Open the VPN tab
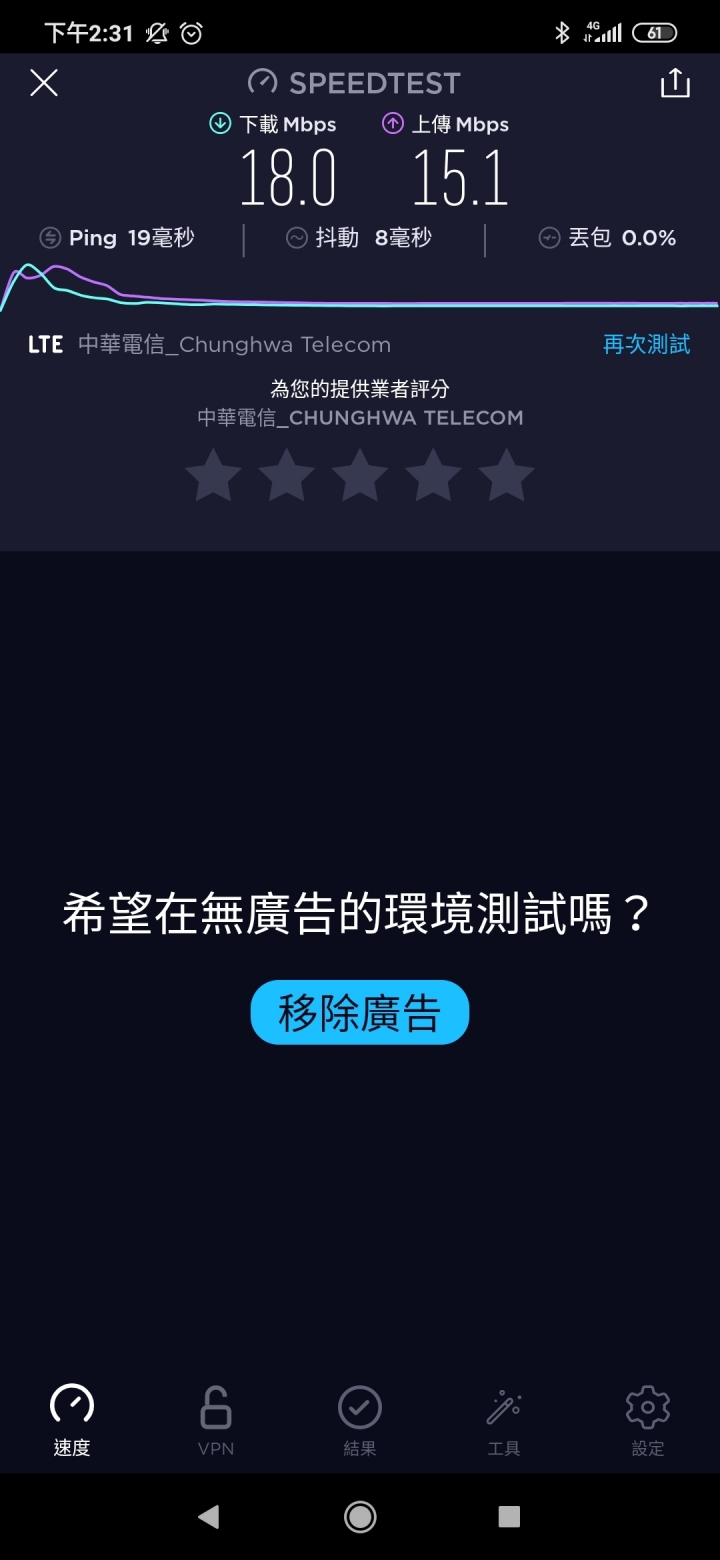This screenshot has height=1560, width=720. click(216, 1420)
